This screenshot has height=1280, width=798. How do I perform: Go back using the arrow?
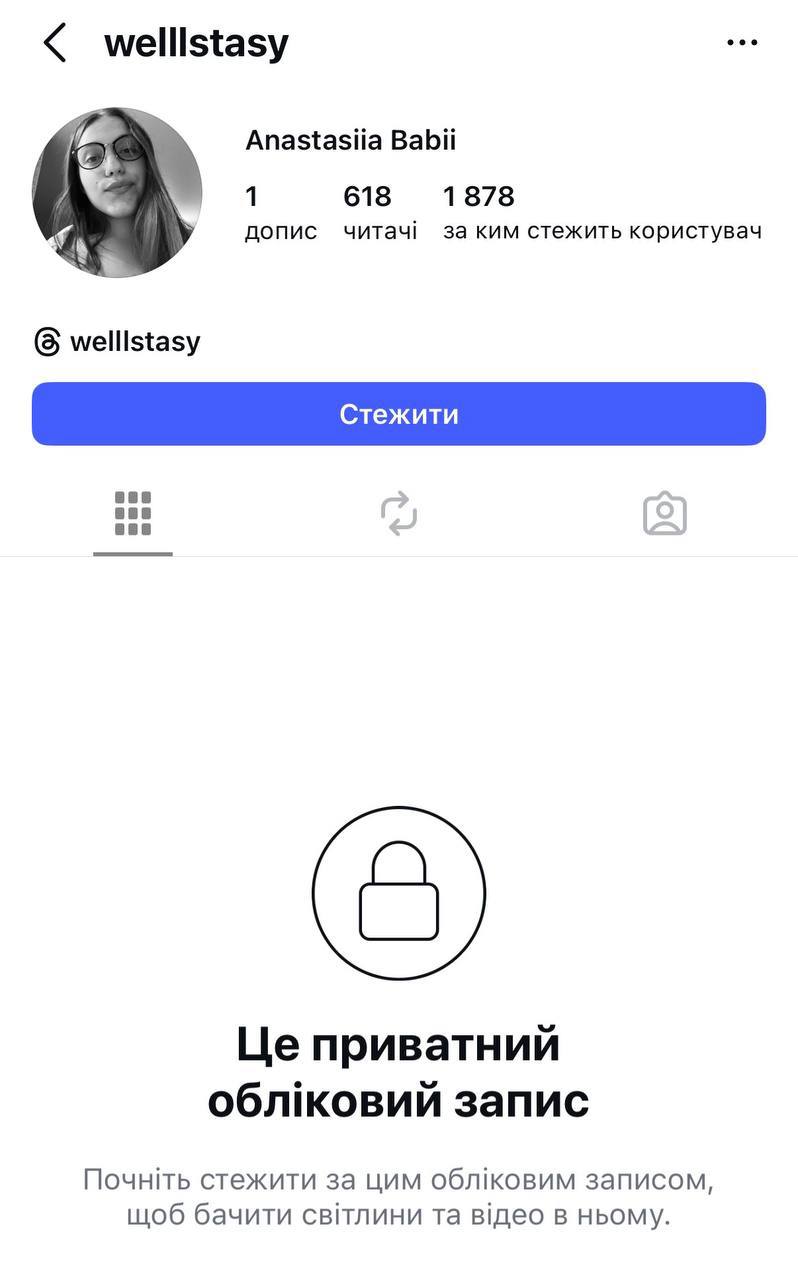(x=55, y=43)
